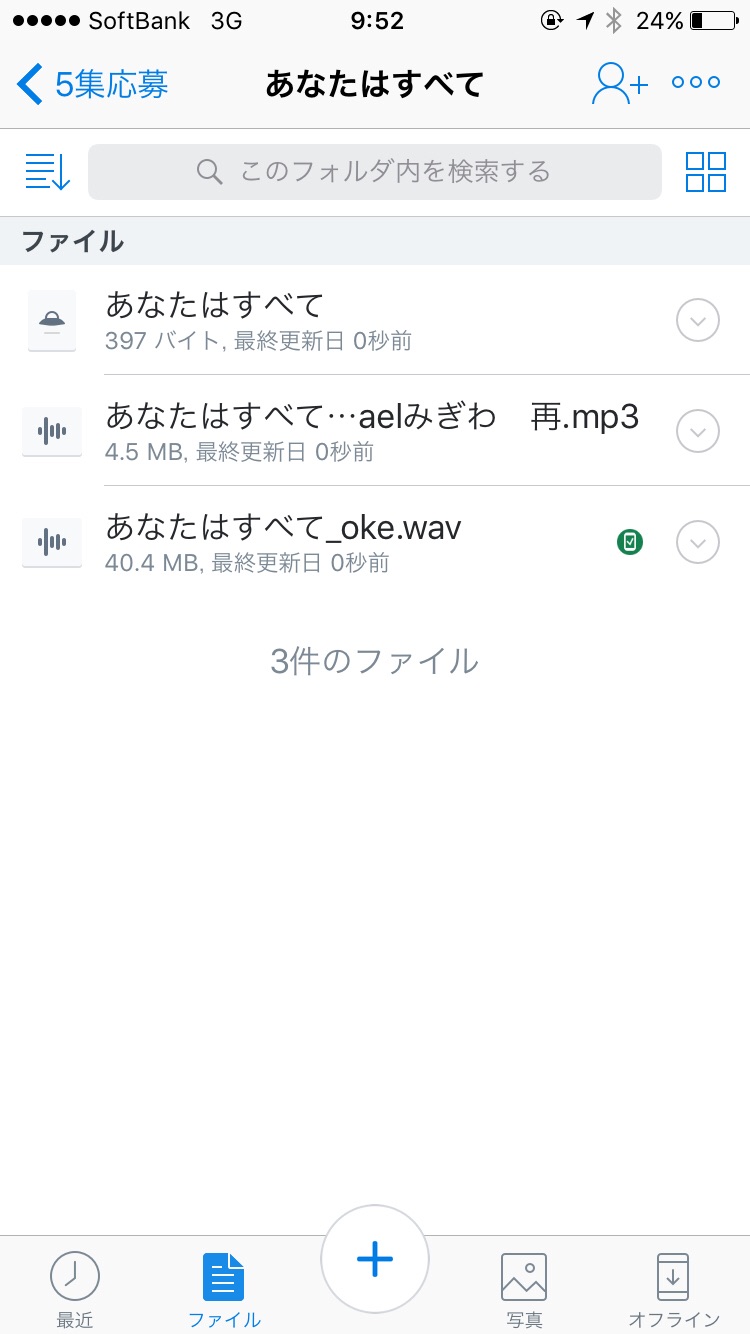750x1334 pixels.
Task: Expand options for あなたはすべて_oke.wav
Action: (698, 543)
